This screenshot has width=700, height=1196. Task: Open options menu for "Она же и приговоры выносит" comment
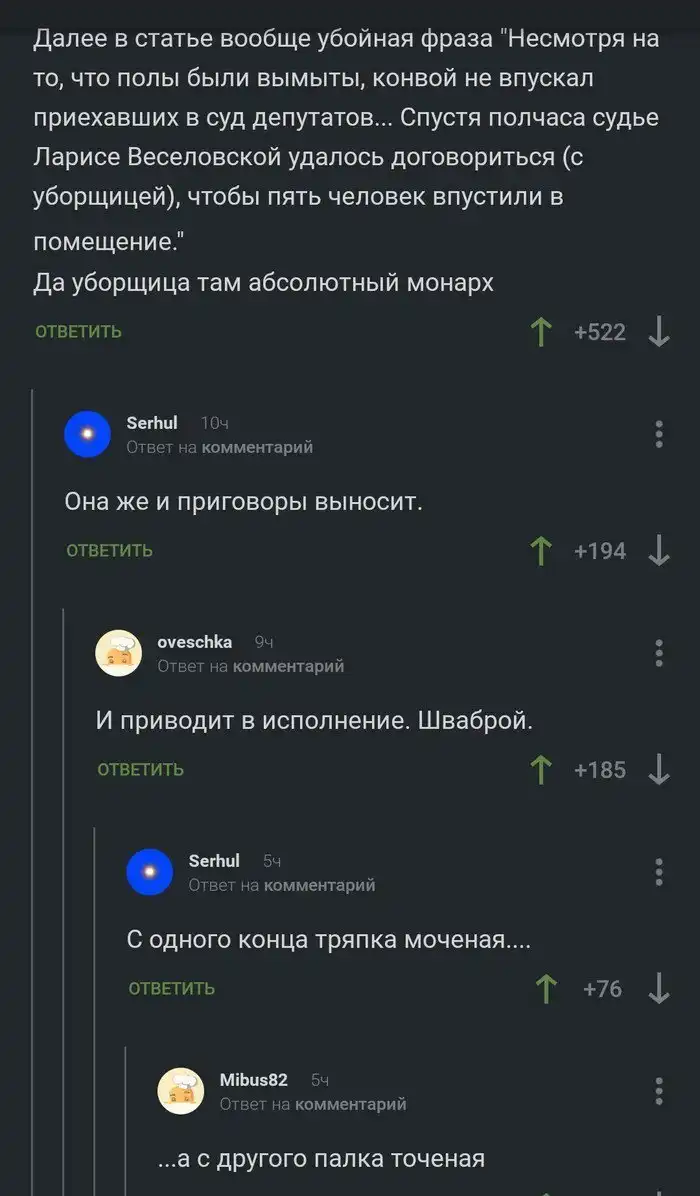pyautogui.click(x=659, y=435)
